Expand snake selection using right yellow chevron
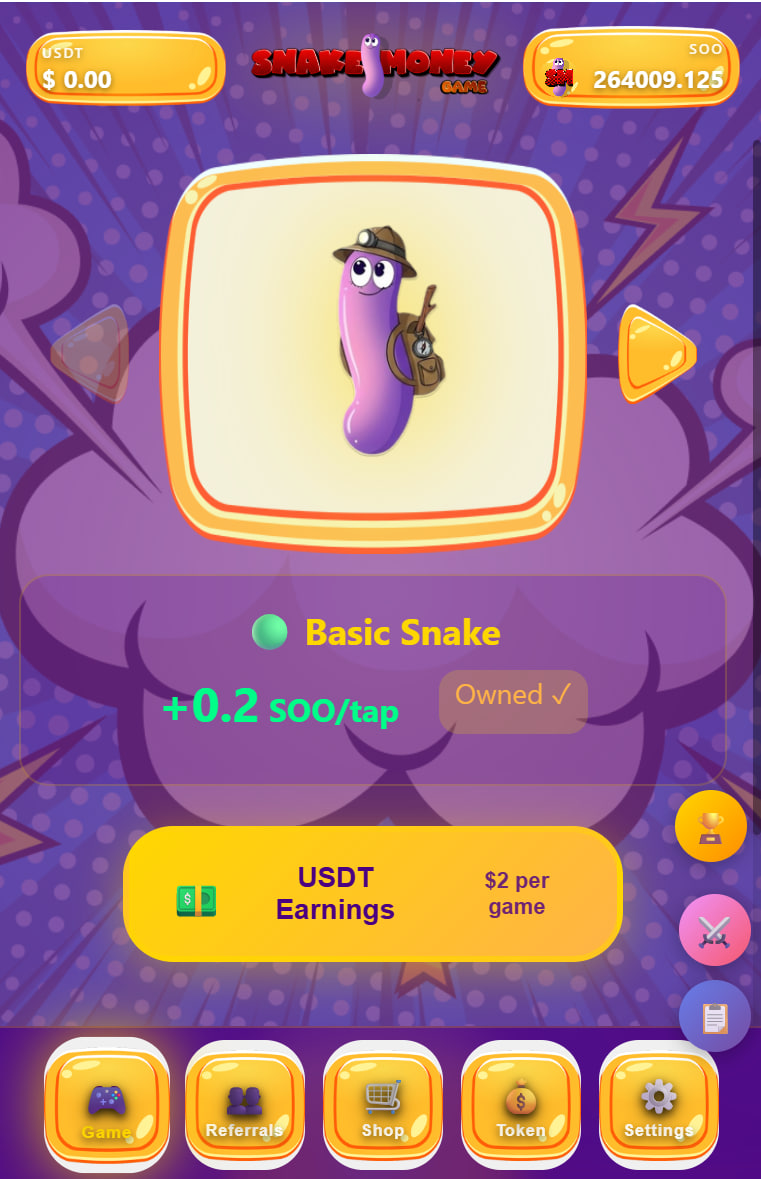761x1179 pixels. 657,355
